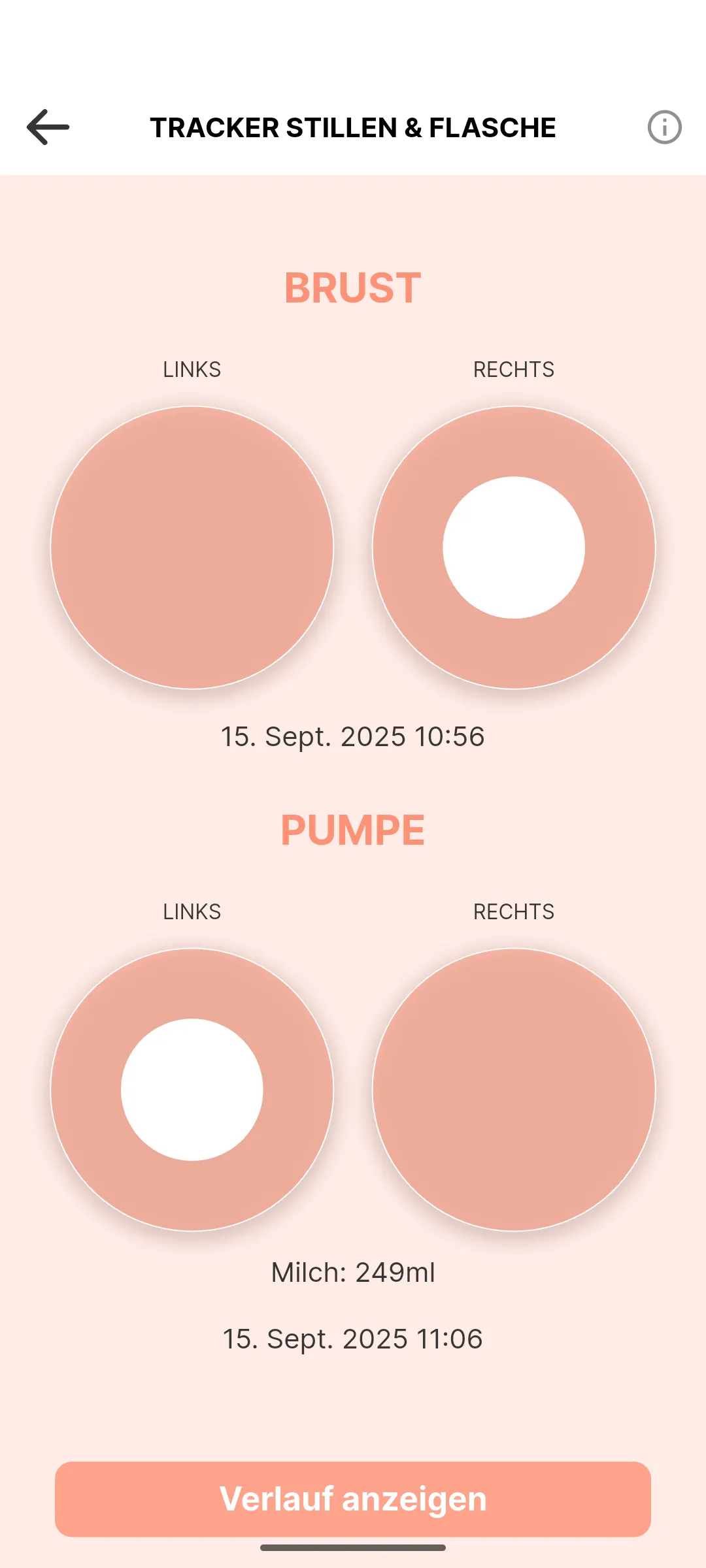Go back with the arrow icon

tap(48, 127)
